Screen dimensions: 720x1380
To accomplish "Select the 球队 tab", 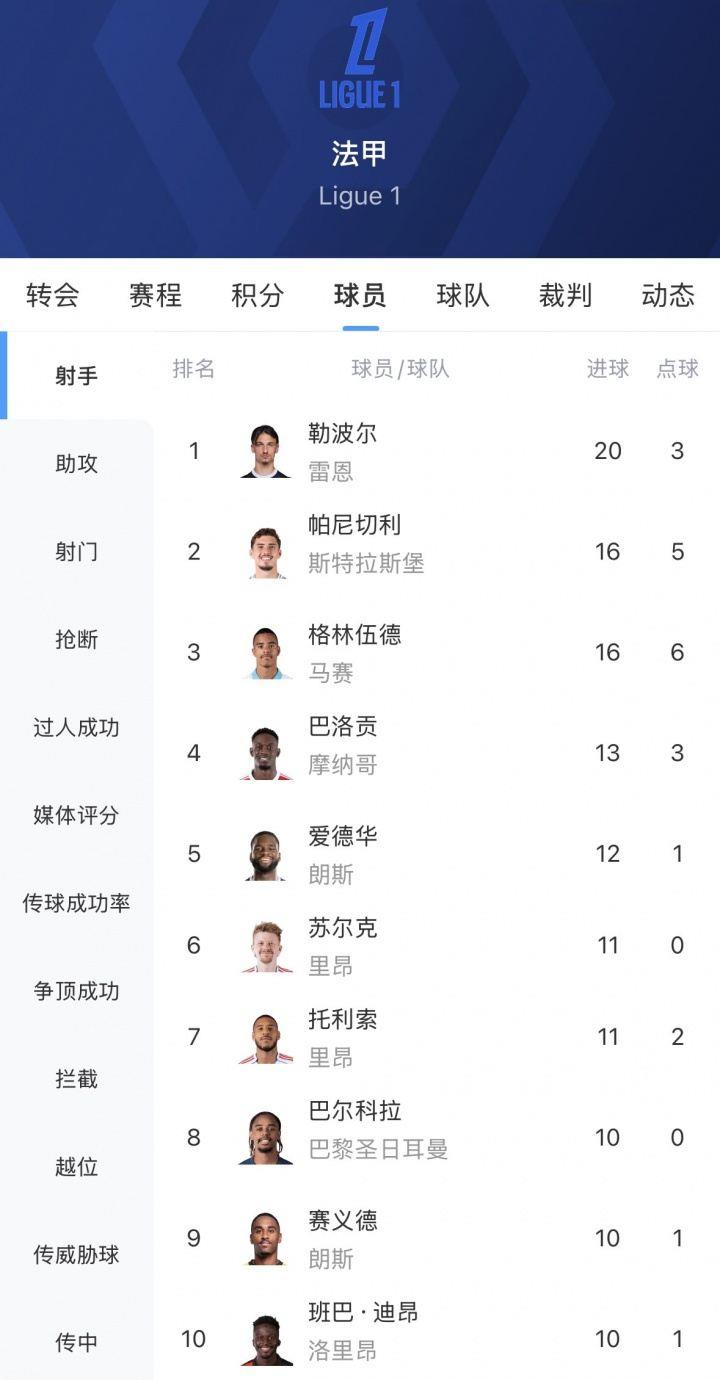I will pyautogui.click(x=463, y=295).
